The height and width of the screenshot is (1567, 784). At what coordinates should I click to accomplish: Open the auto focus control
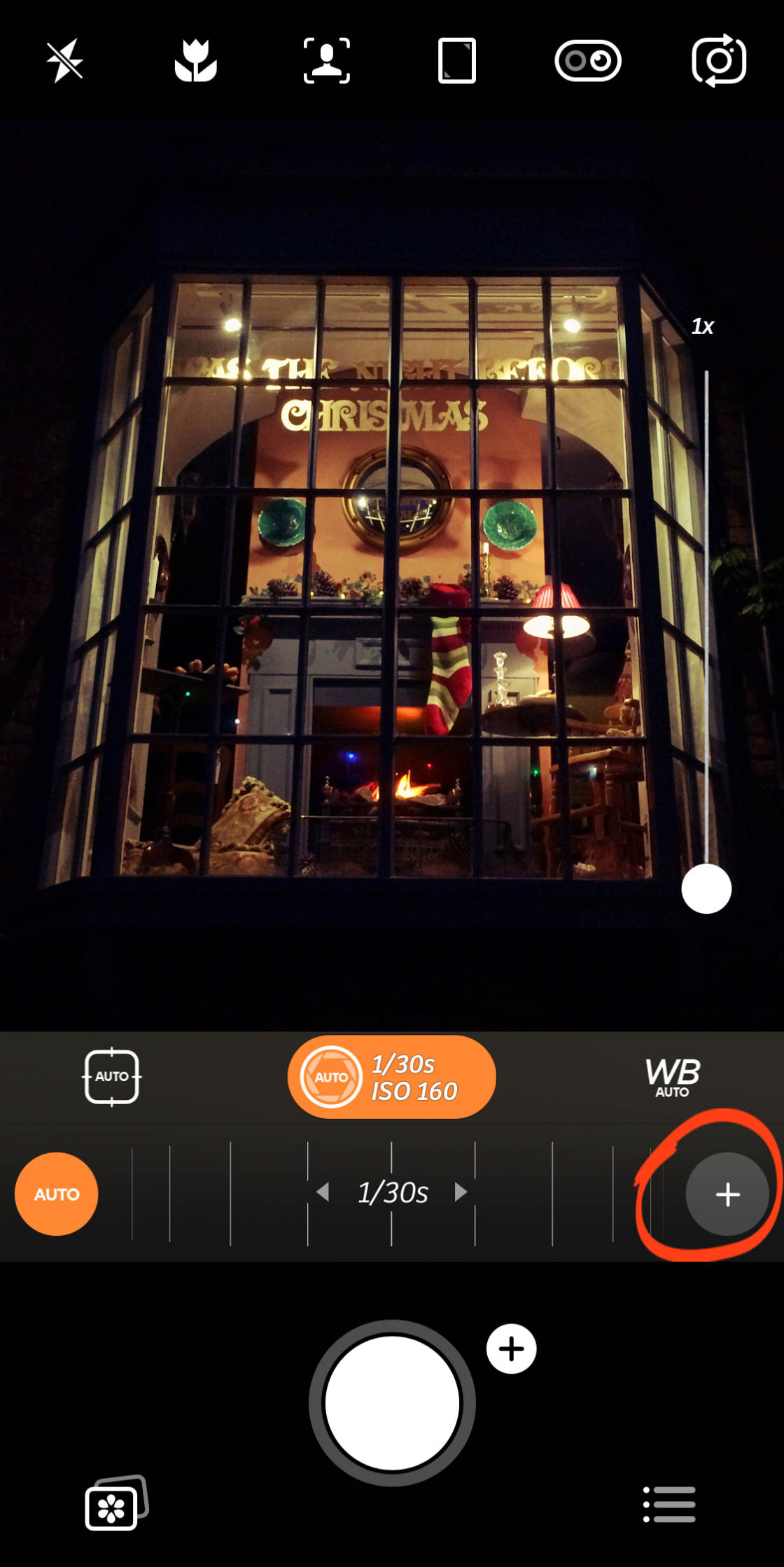click(112, 1076)
